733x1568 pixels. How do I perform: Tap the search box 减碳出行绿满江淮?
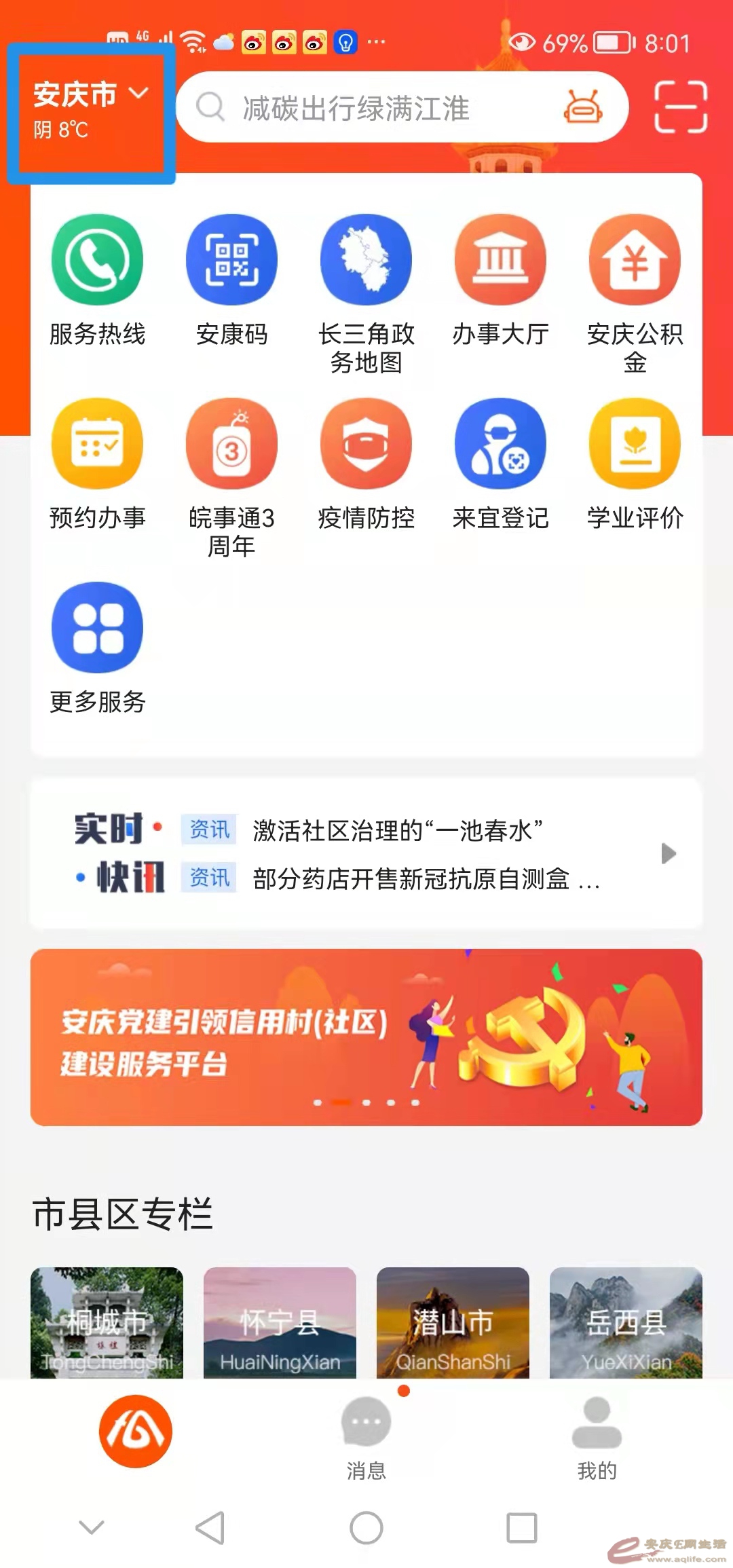point(380,109)
